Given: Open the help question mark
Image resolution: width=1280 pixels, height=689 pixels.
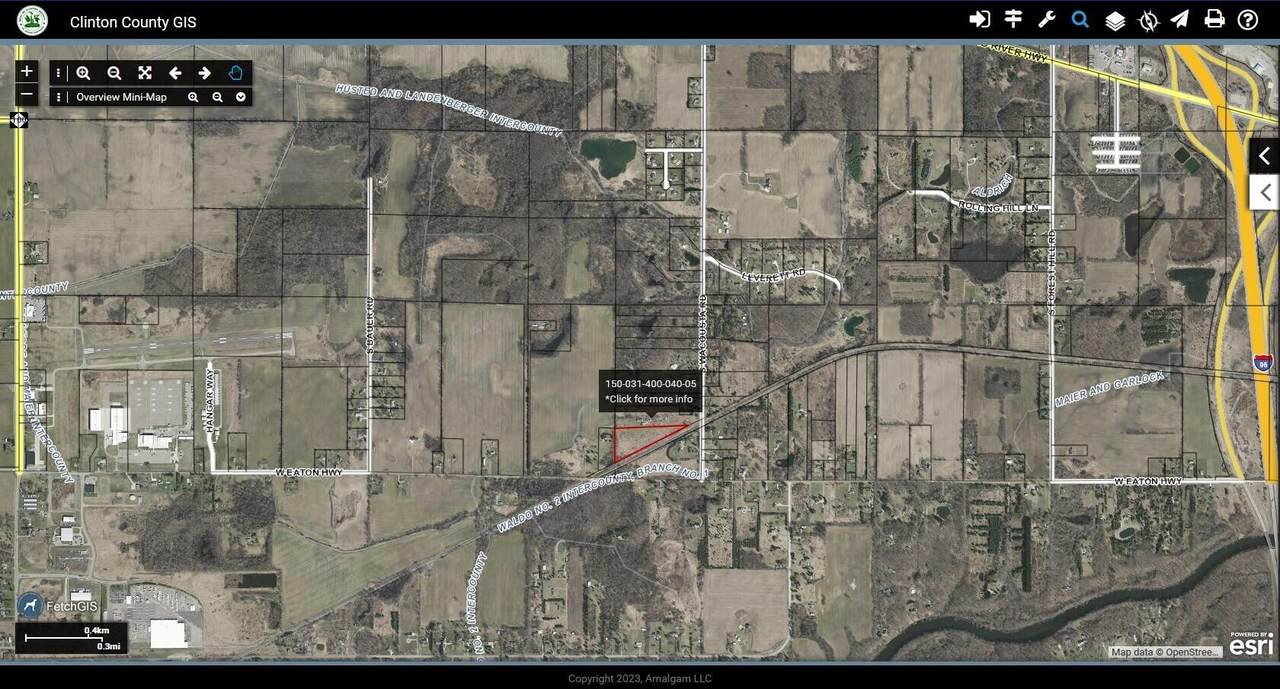Looking at the screenshot, I should tap(1248, 20).
